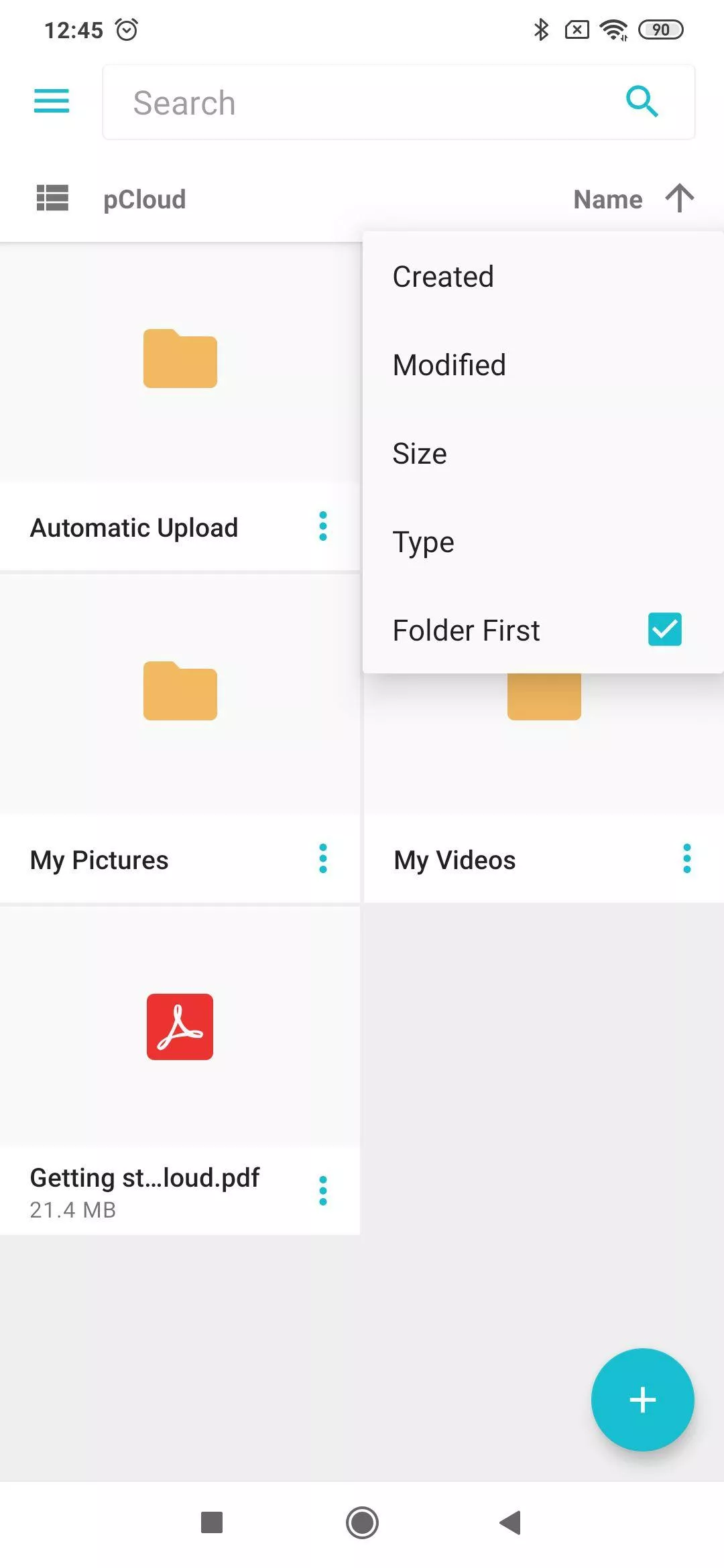Reverse sort order with the arrow
Viewport: 724px width, 1568px height.
click(680, 198)
